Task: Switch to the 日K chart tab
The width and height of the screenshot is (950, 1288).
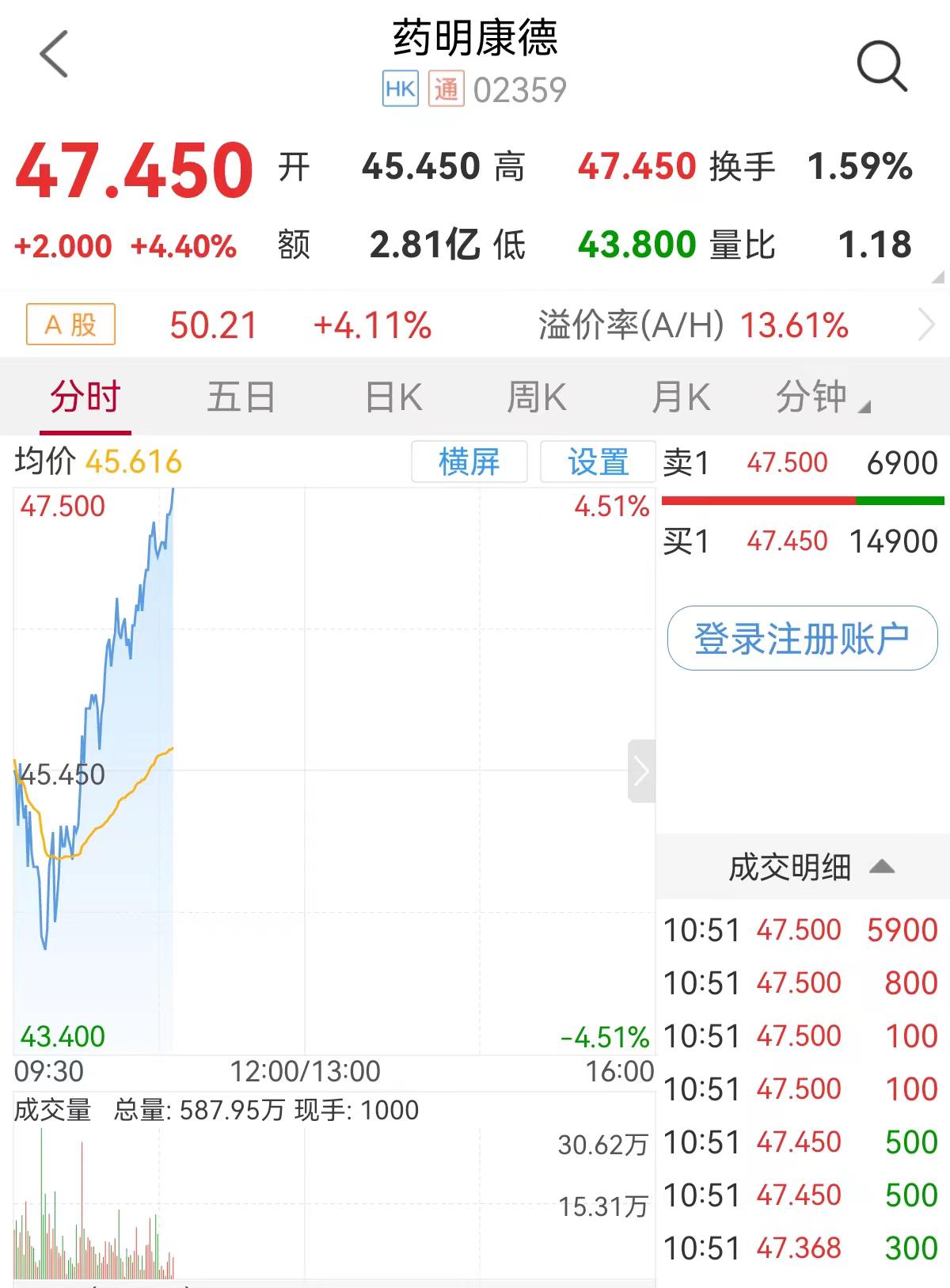Action: [393, 397]
